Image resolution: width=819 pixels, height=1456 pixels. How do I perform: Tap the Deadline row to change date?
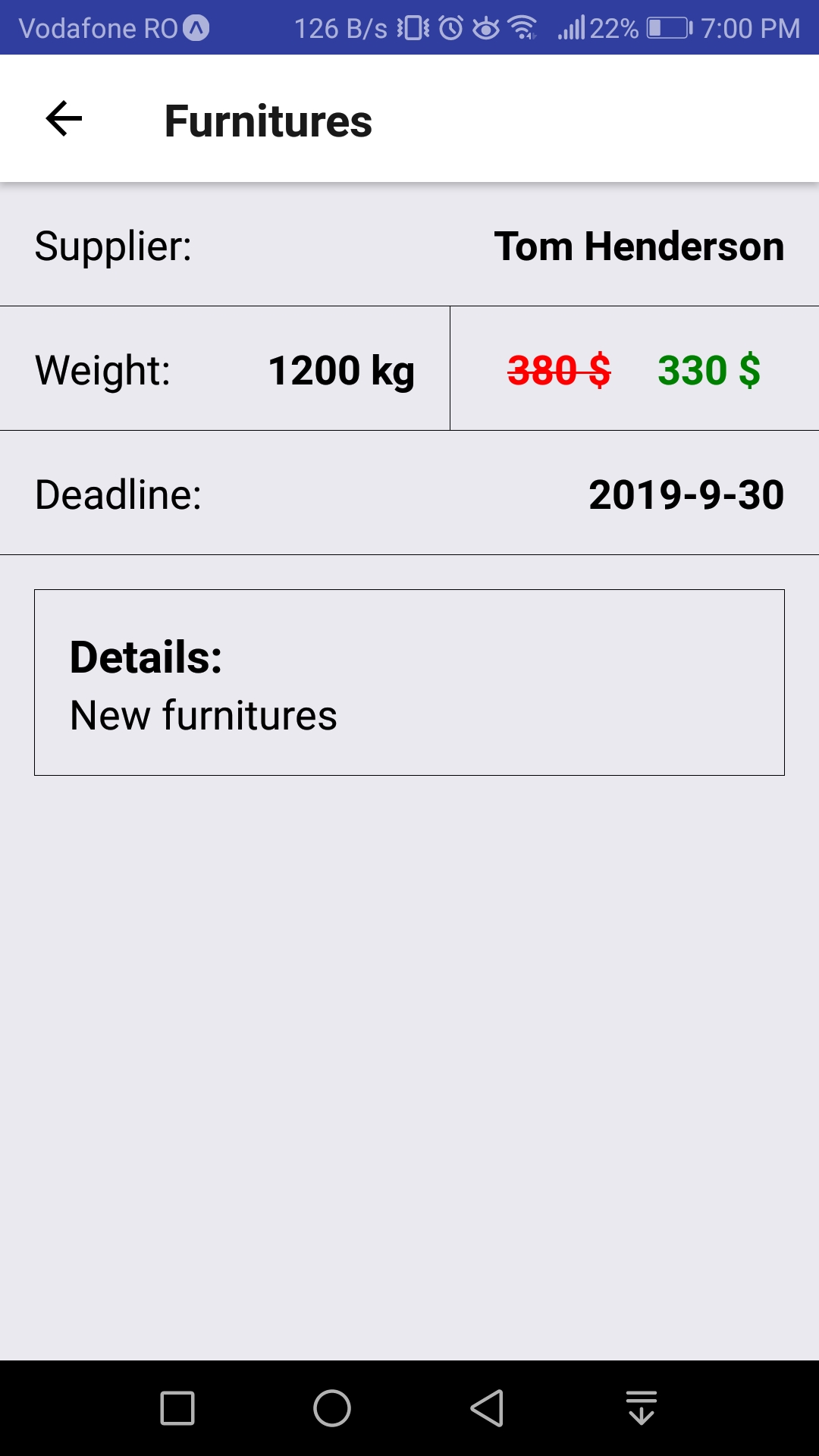(x=409, y=494)
